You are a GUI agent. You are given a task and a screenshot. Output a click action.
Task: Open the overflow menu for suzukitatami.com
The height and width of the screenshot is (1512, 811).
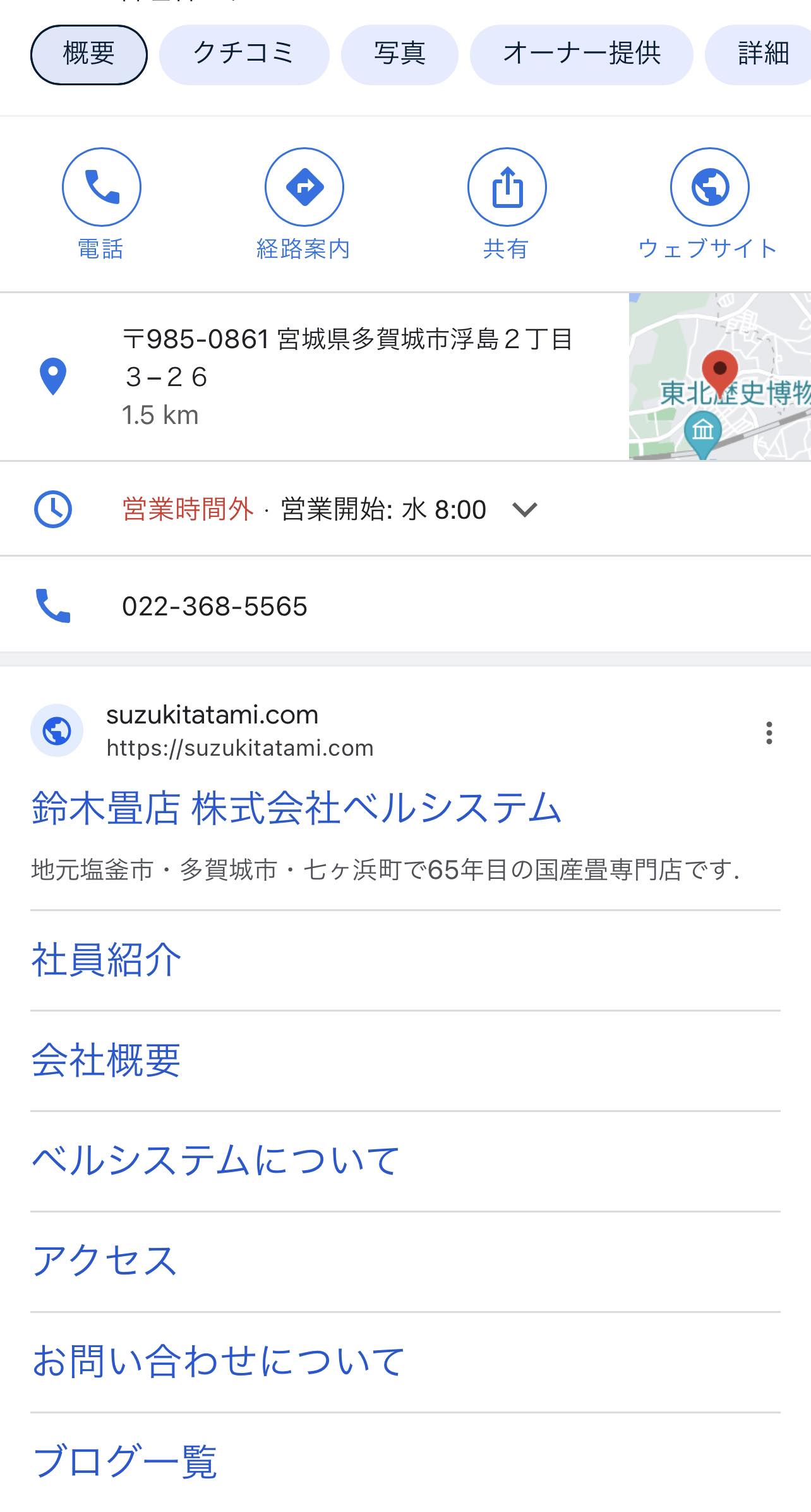coord(769,732)
